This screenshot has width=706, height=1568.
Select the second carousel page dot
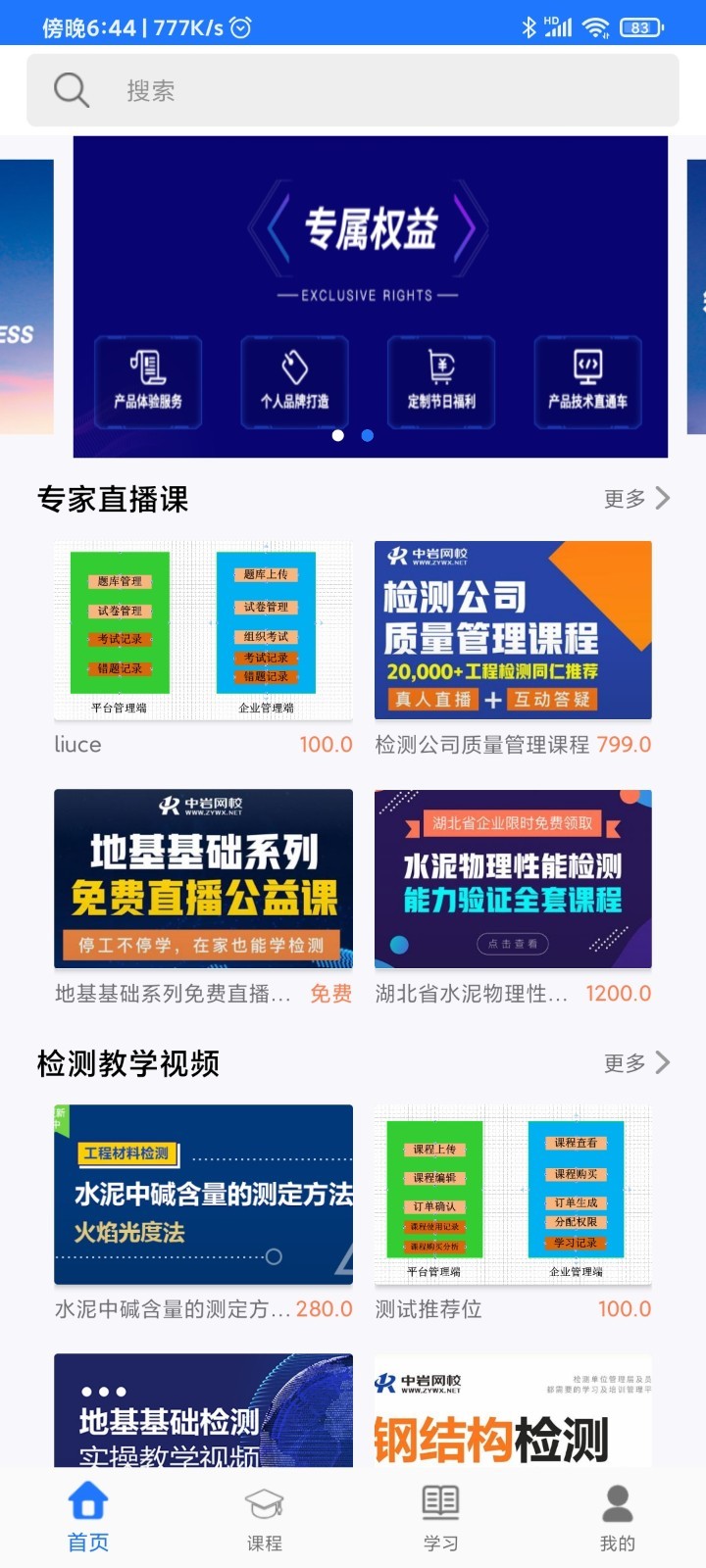pyautogui.click(x=366, y=434)
